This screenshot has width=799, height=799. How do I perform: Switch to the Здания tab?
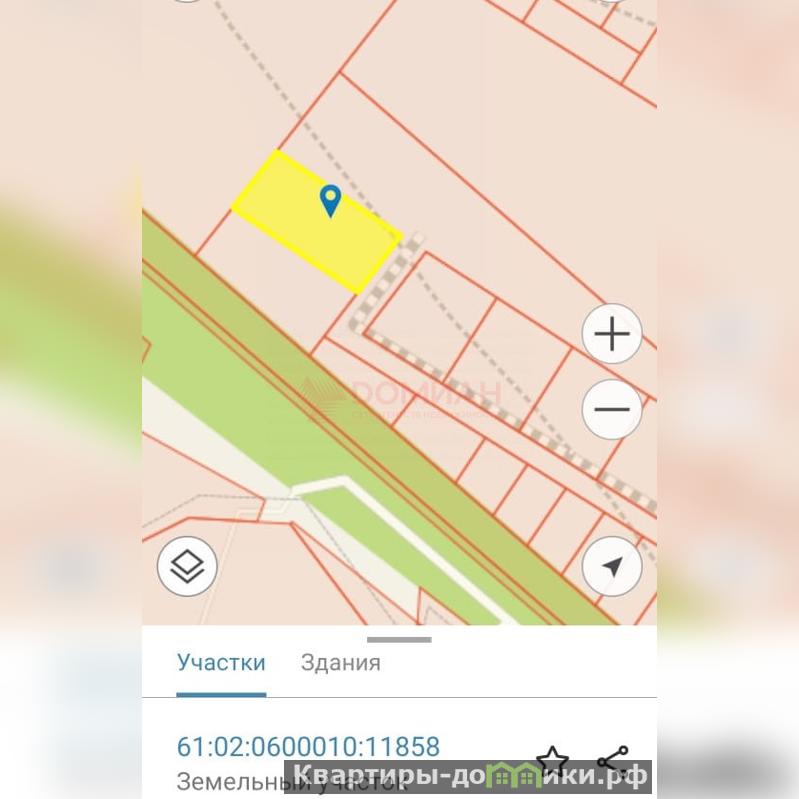340,662
